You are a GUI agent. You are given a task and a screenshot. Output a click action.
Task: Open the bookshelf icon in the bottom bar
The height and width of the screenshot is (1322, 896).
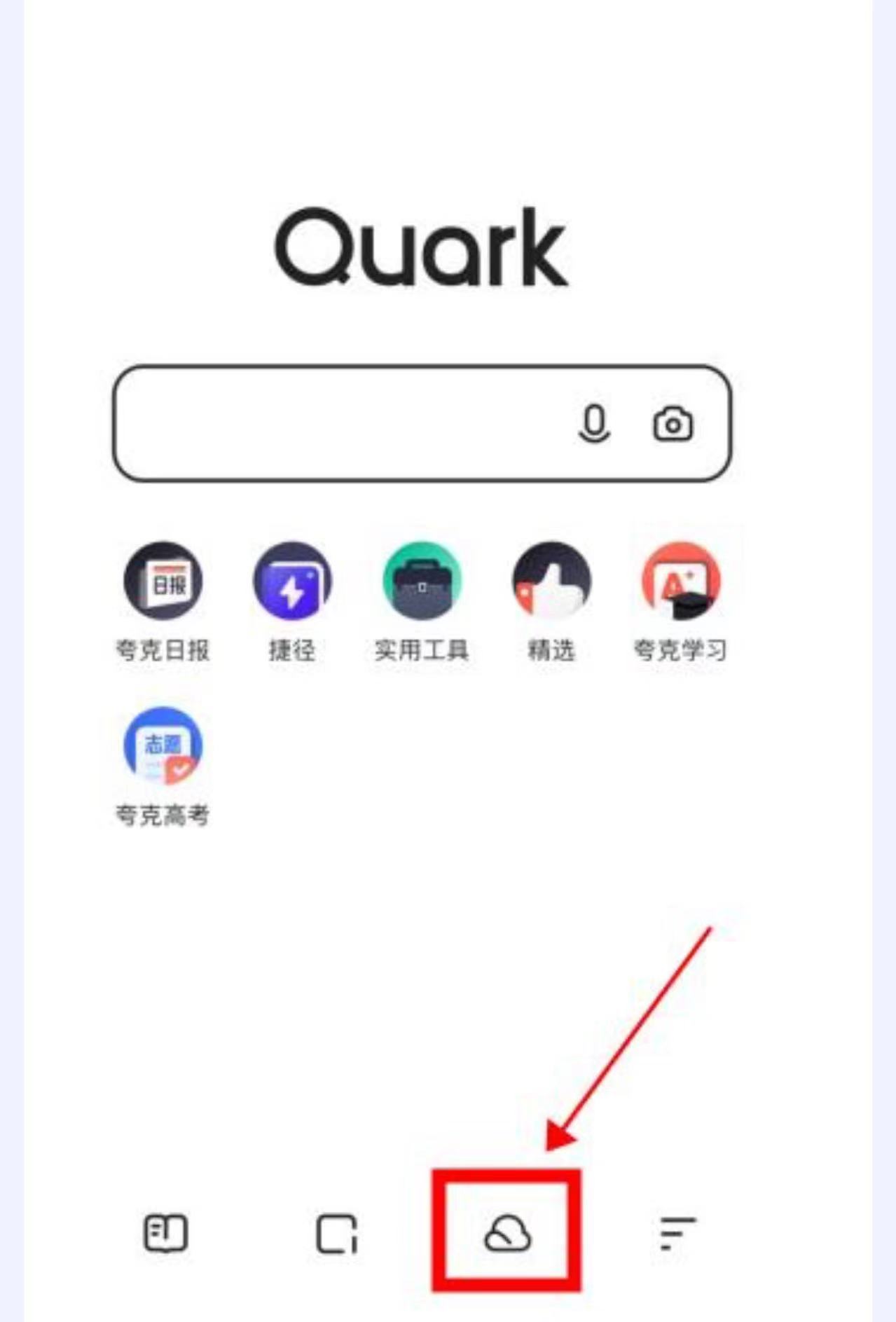(x=166, y=1233)
